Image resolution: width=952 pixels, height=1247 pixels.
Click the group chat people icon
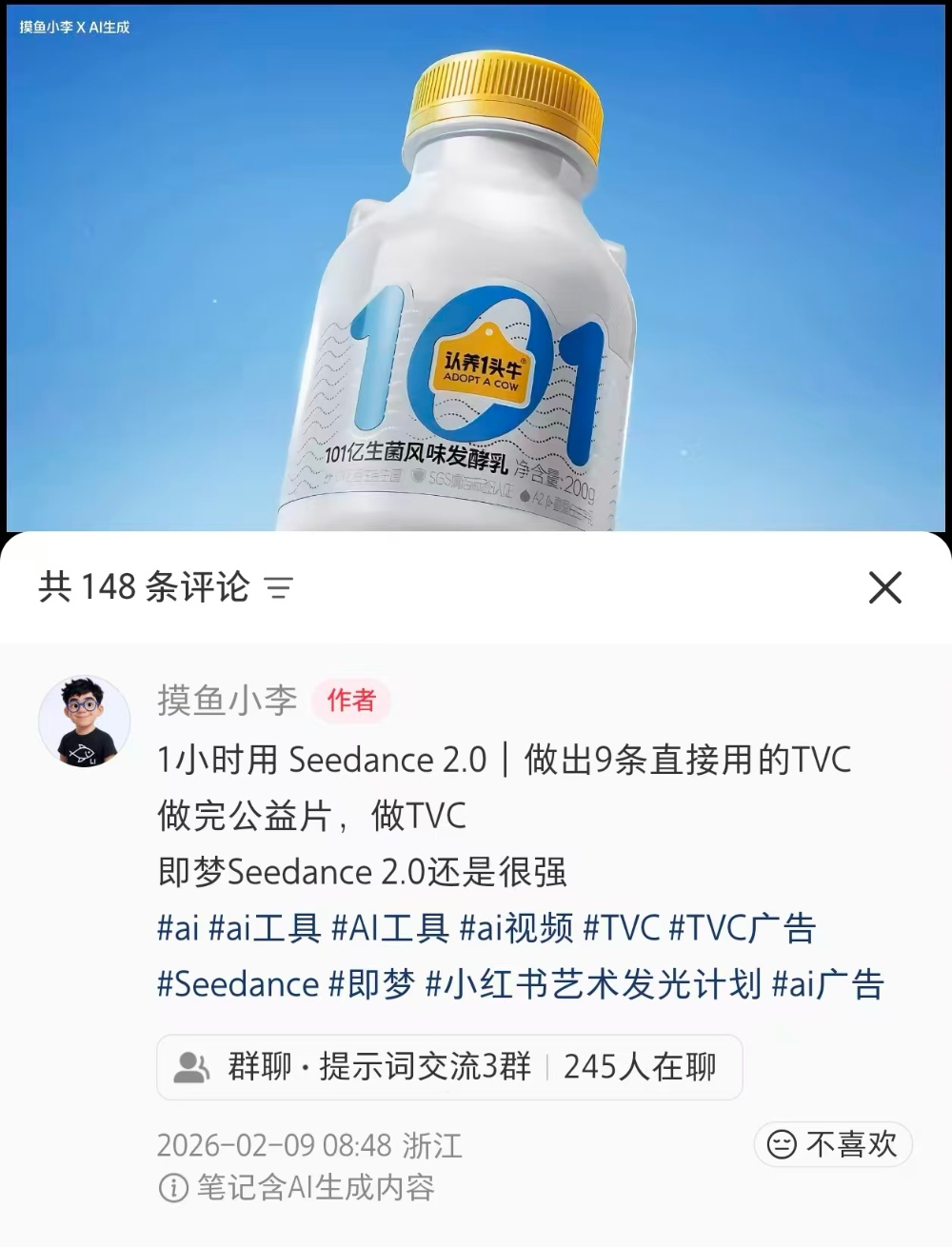(x=193, y=1068)
